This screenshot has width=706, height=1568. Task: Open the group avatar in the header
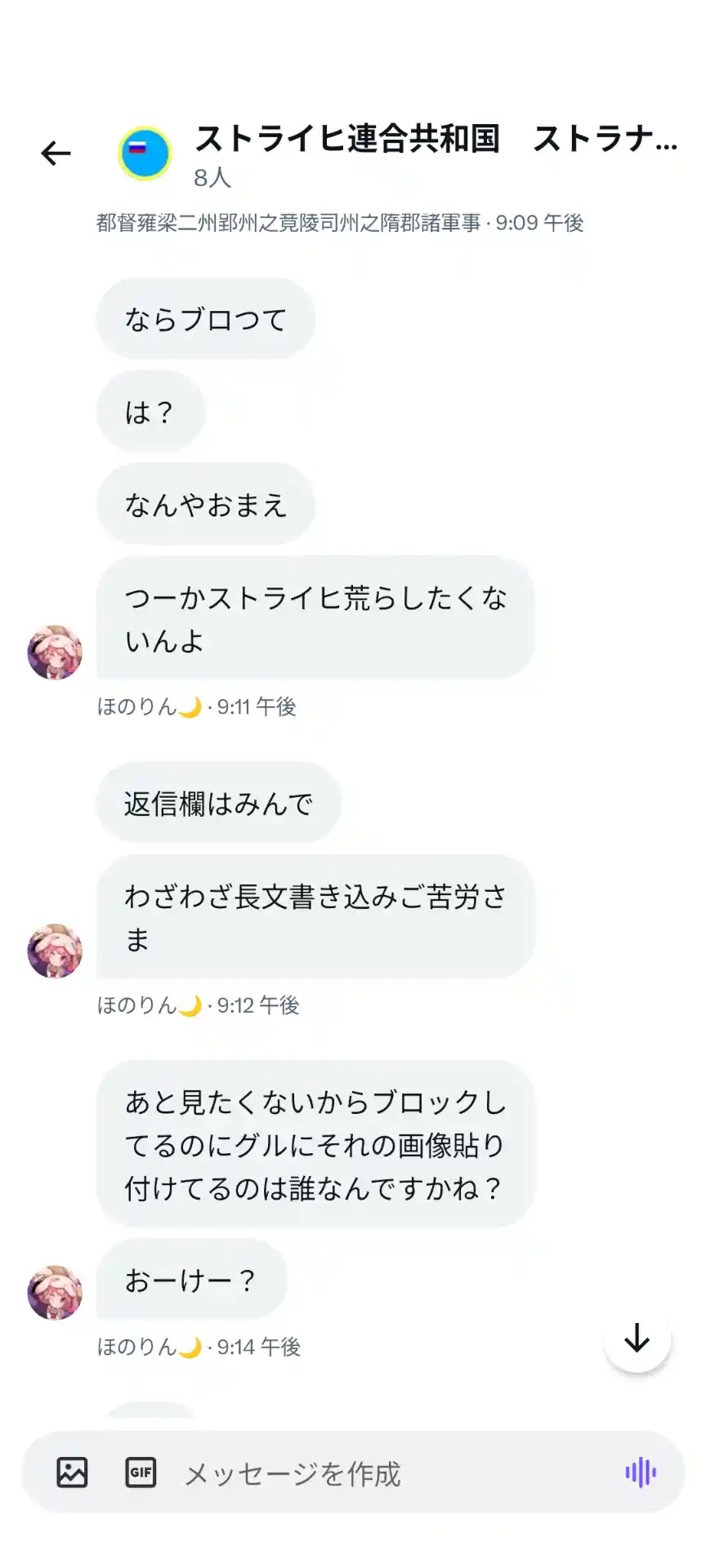pos(145,153)
